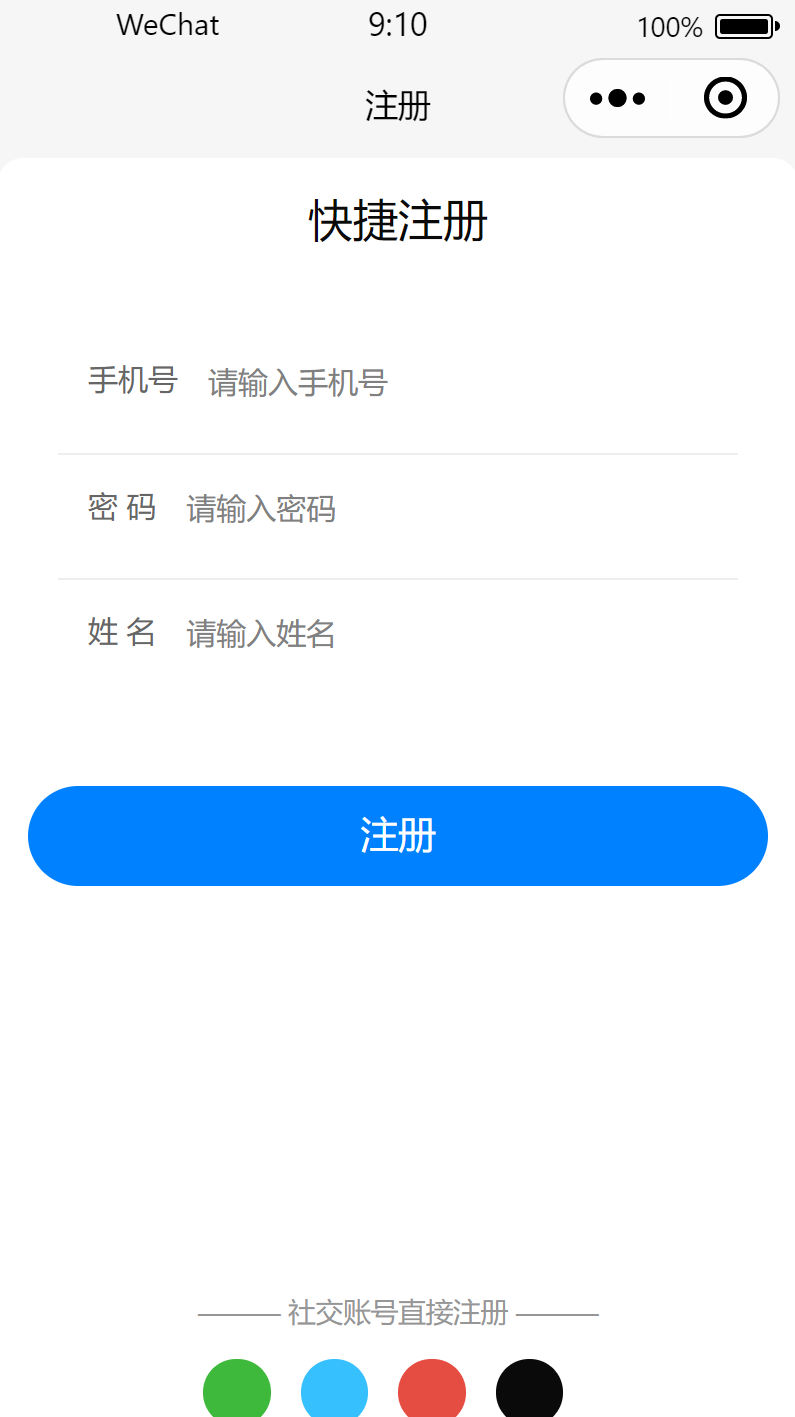This screenshot has height=1417, width=795.
Task: Open the mini program more-options menu
Action: pyautogui.click(x=618, y=98)
